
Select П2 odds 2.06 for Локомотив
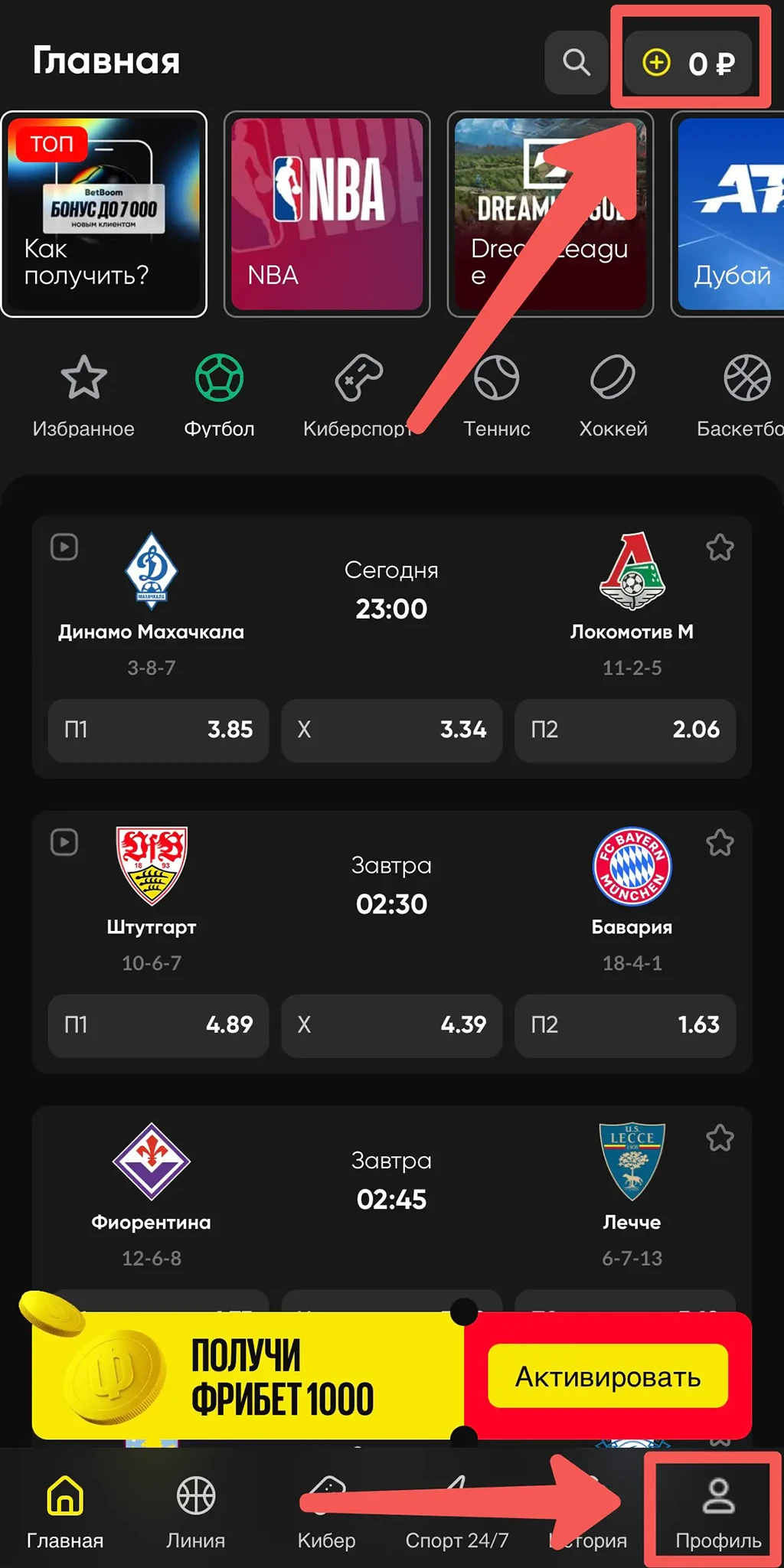[626, 731]
